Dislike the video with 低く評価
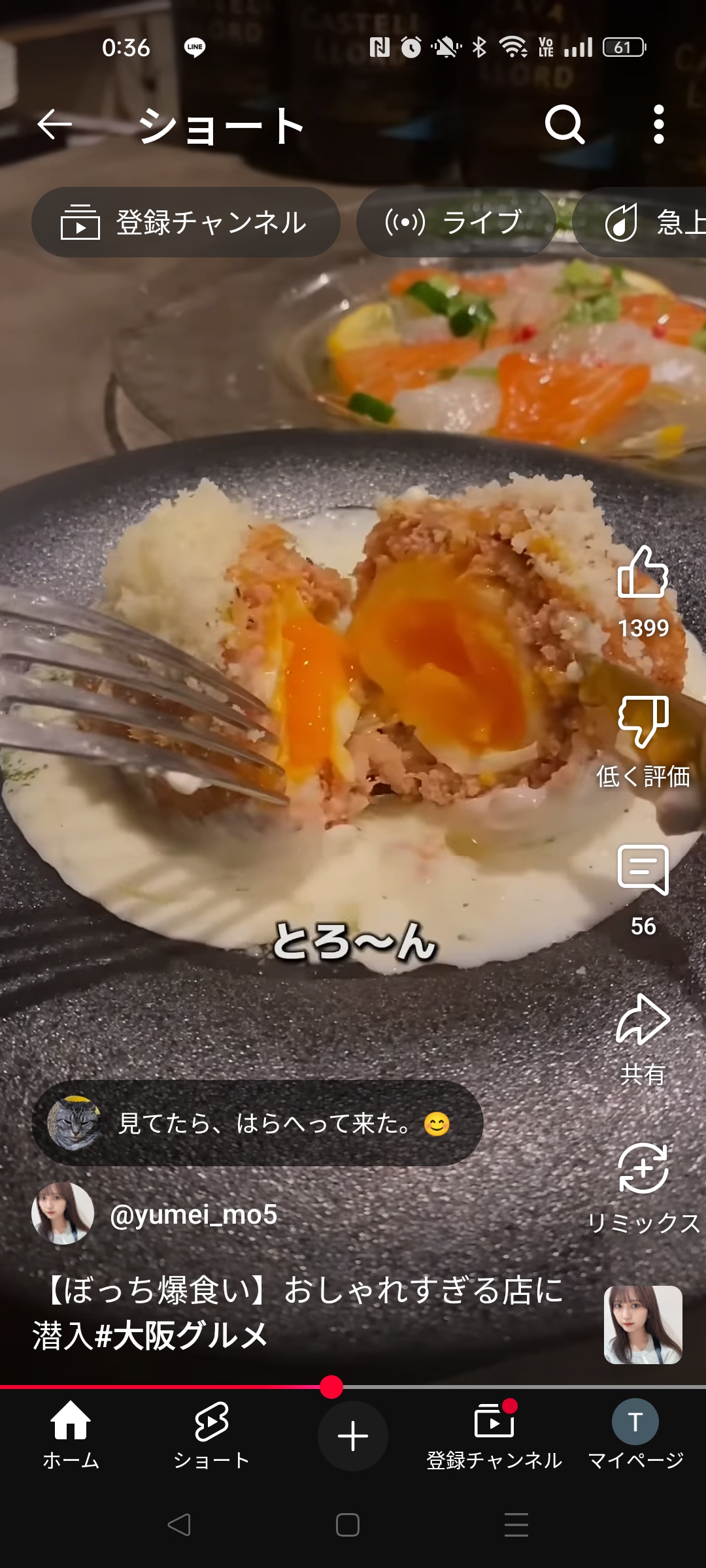706x1568 pixels. 643,722
